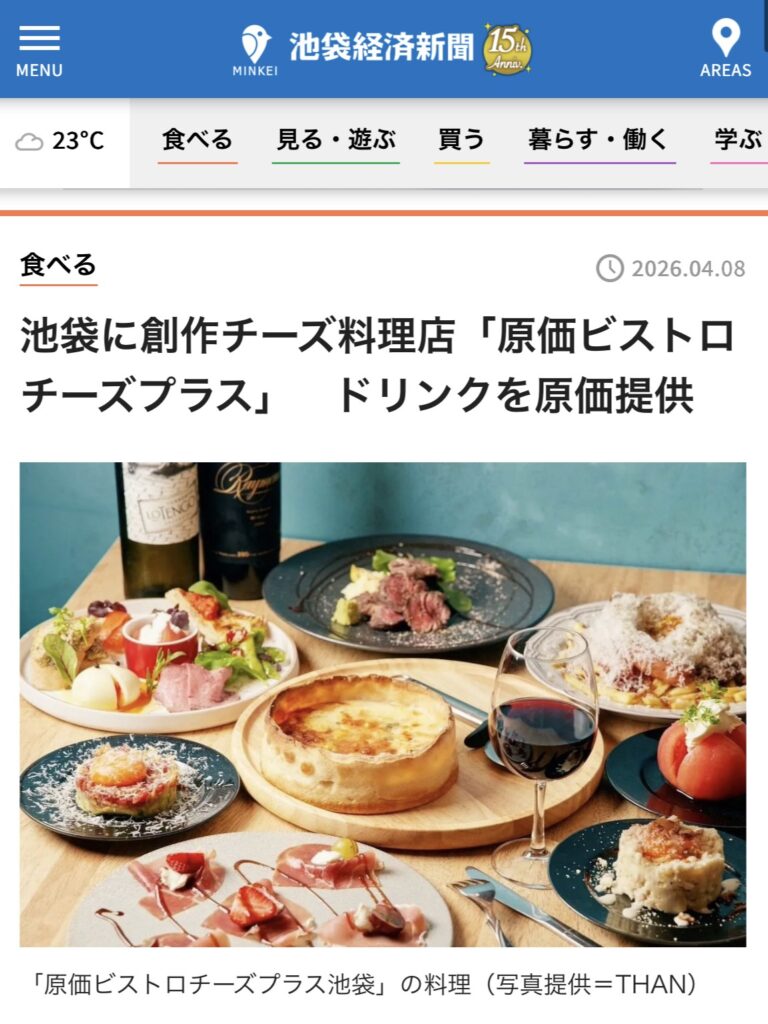Enlarge the cheese dishes article photo
This screenshot has width=768, height=1024.
(x=383, y=704)
